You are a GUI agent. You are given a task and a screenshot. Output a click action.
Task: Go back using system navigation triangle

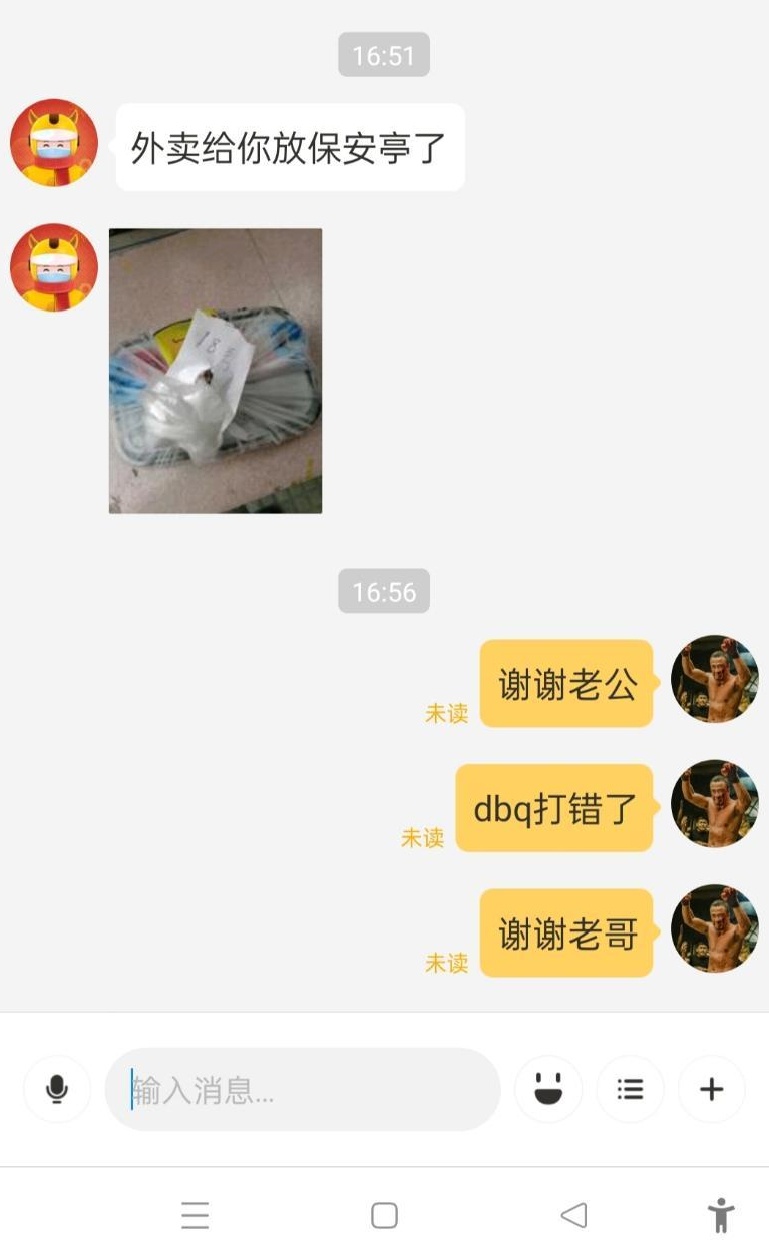point(573,1215)
